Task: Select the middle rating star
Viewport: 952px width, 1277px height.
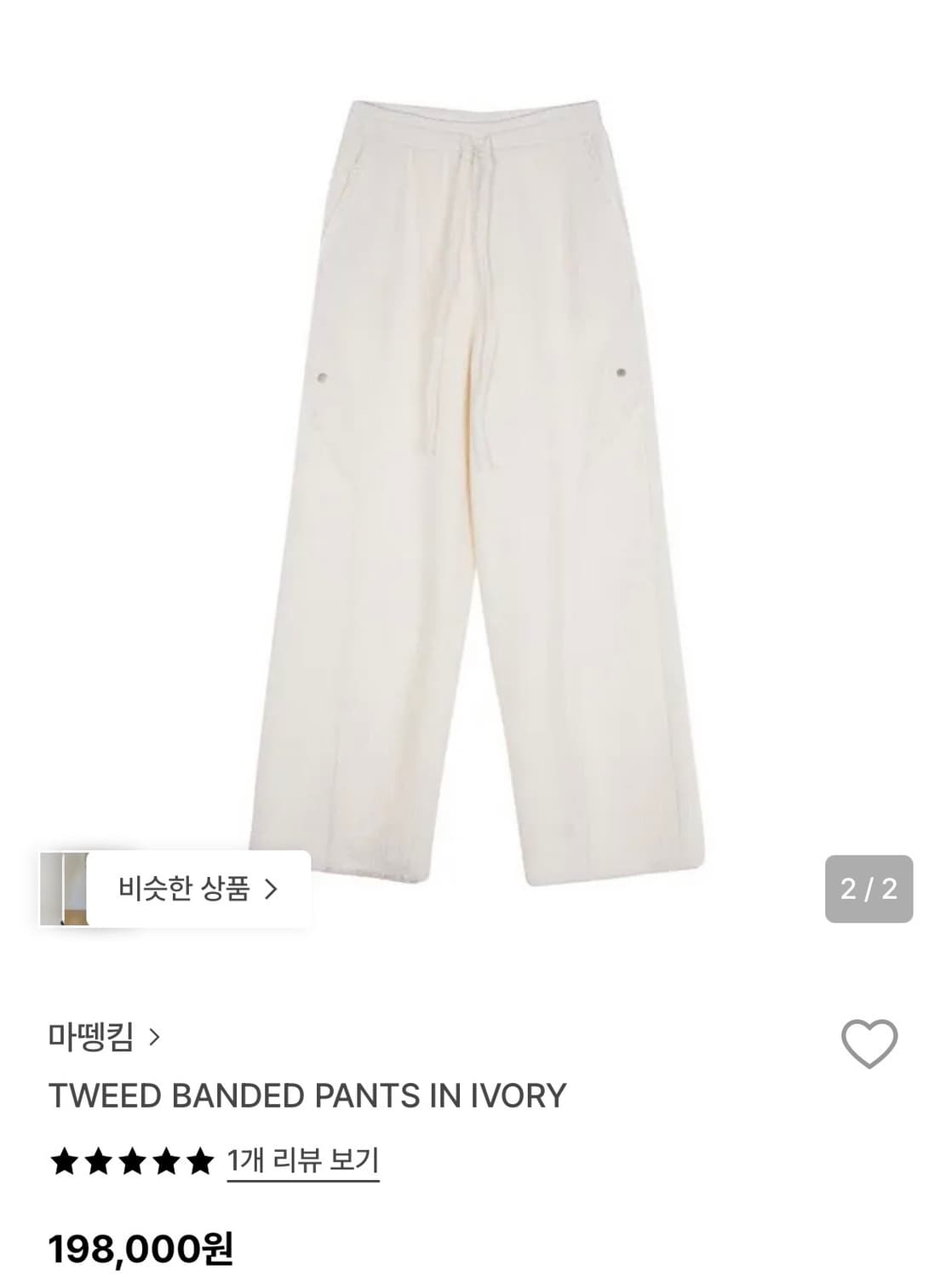Action: click(x=133, y=1159)
